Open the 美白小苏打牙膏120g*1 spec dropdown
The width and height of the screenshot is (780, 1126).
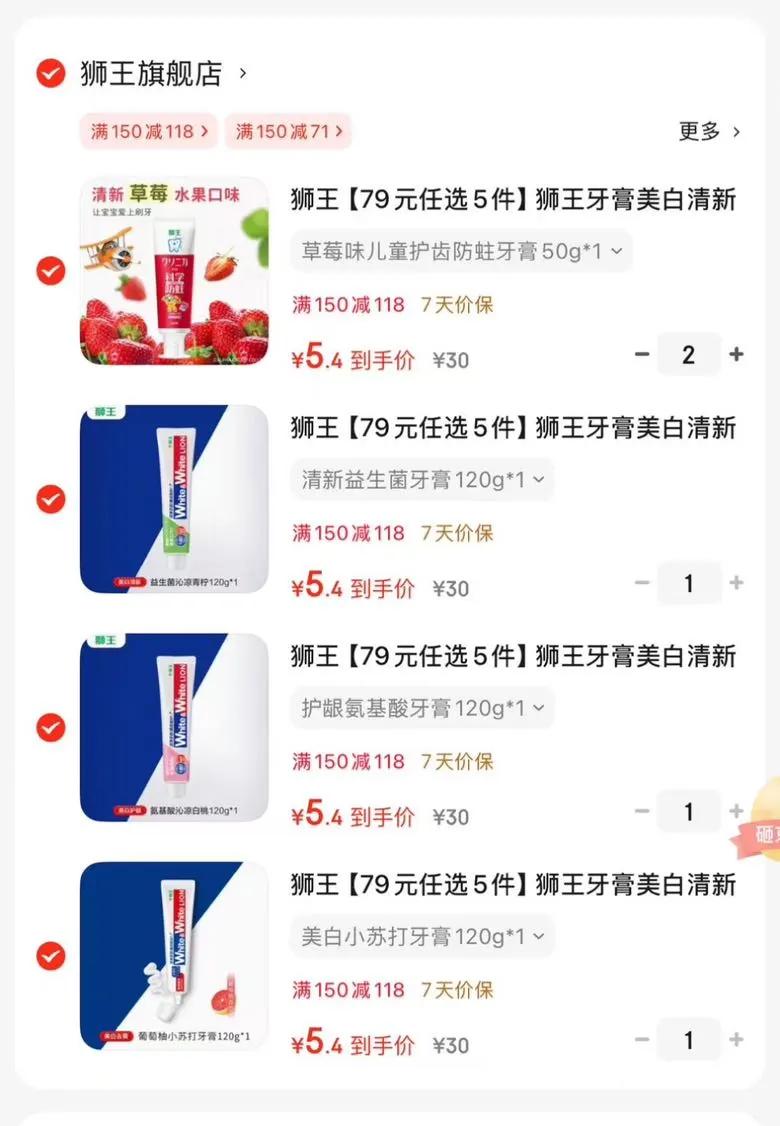422,936
